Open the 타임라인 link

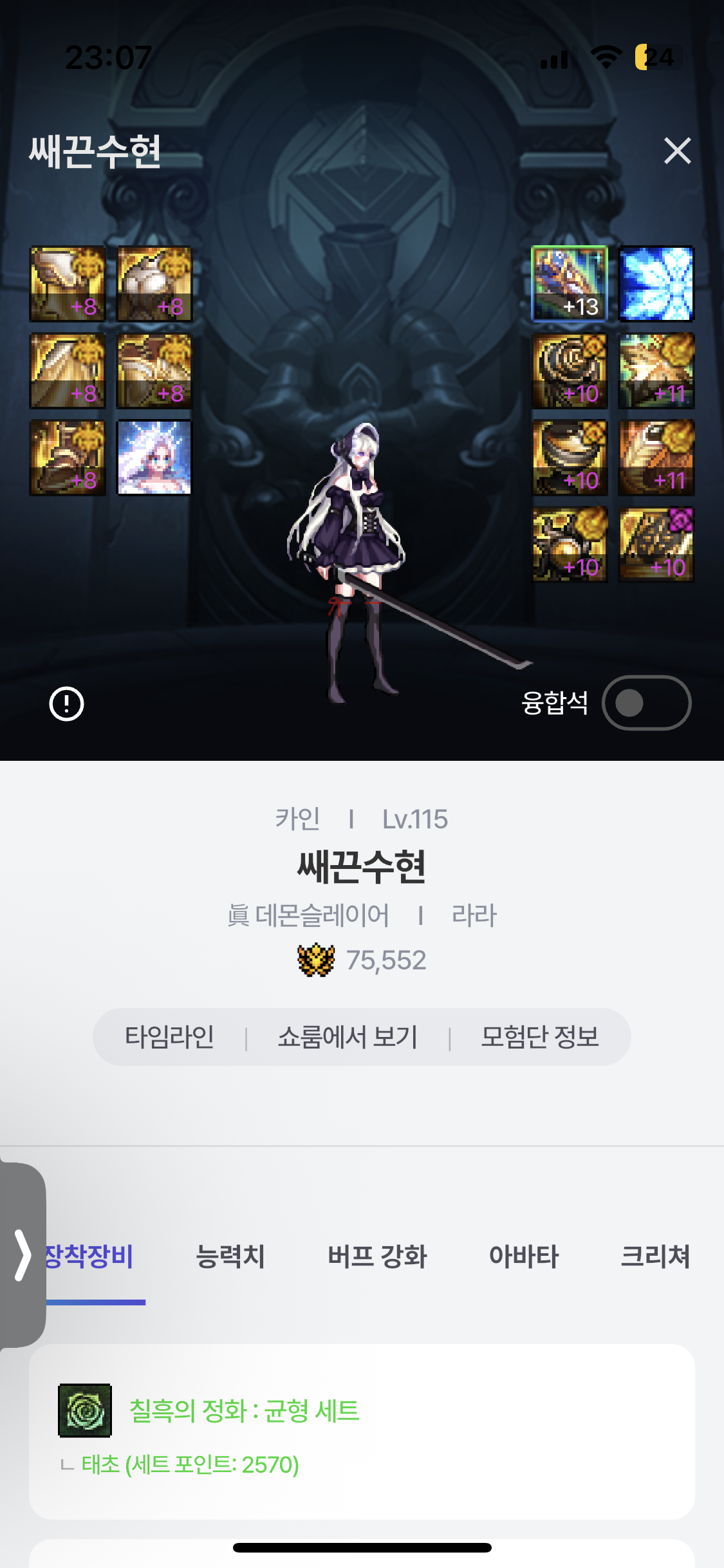point(169,1037)
